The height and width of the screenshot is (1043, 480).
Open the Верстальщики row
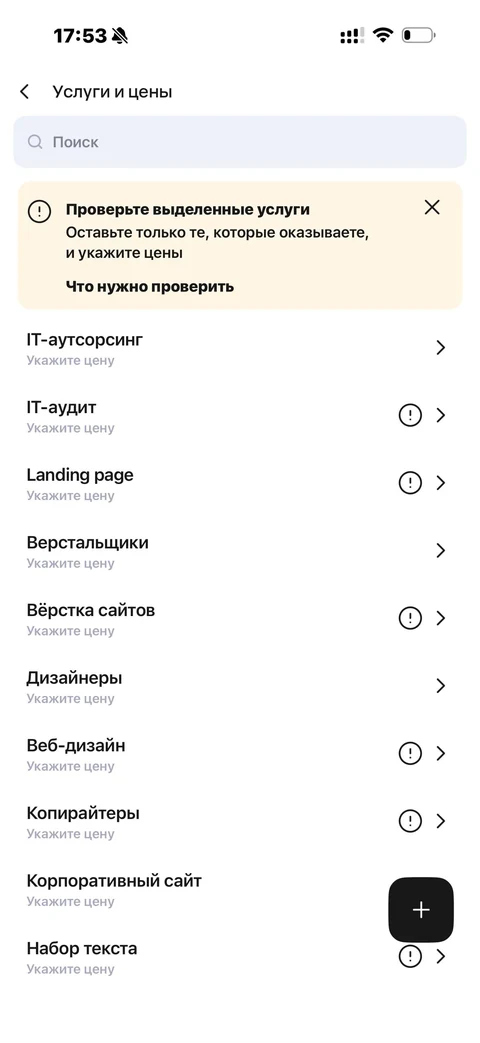coord(240,551)
